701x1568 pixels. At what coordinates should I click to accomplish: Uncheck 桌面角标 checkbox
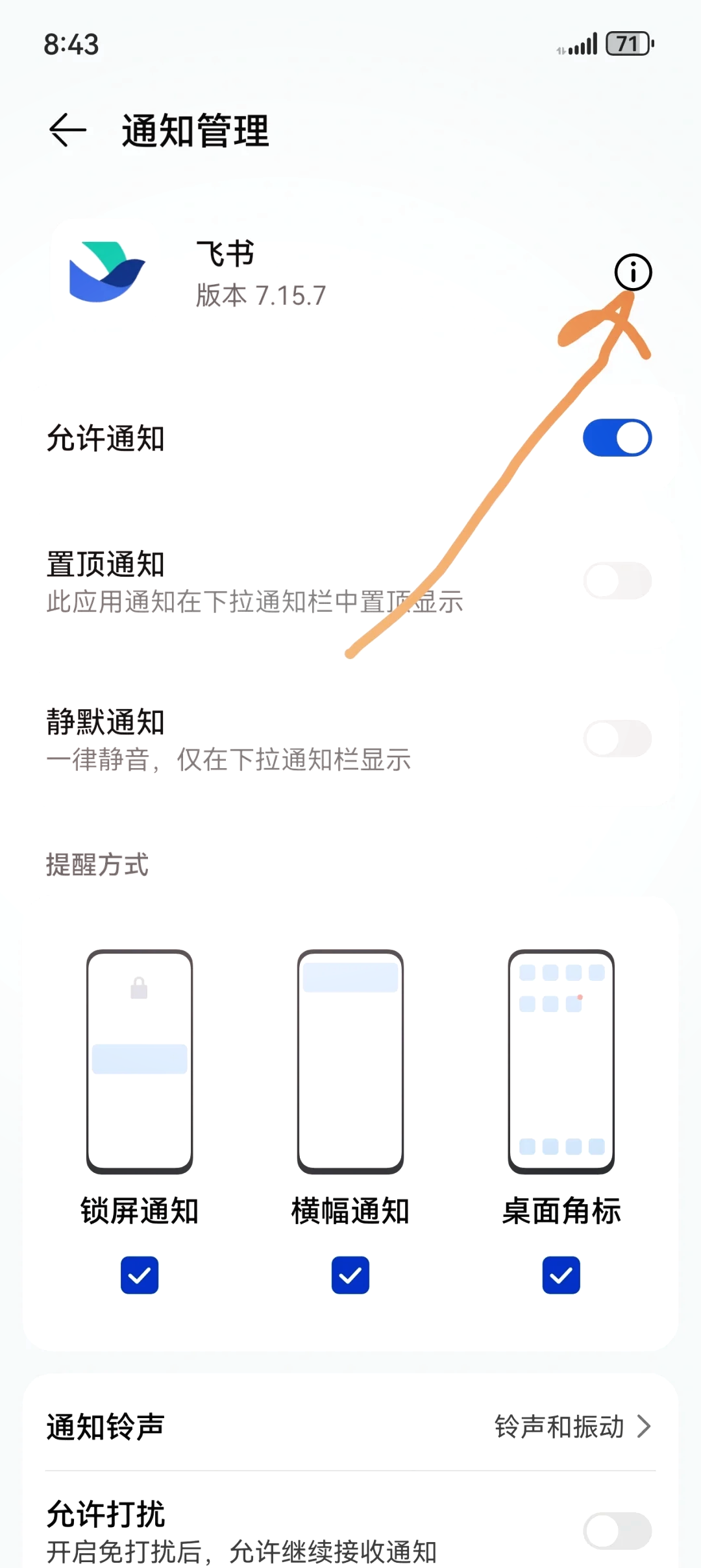561,1275
